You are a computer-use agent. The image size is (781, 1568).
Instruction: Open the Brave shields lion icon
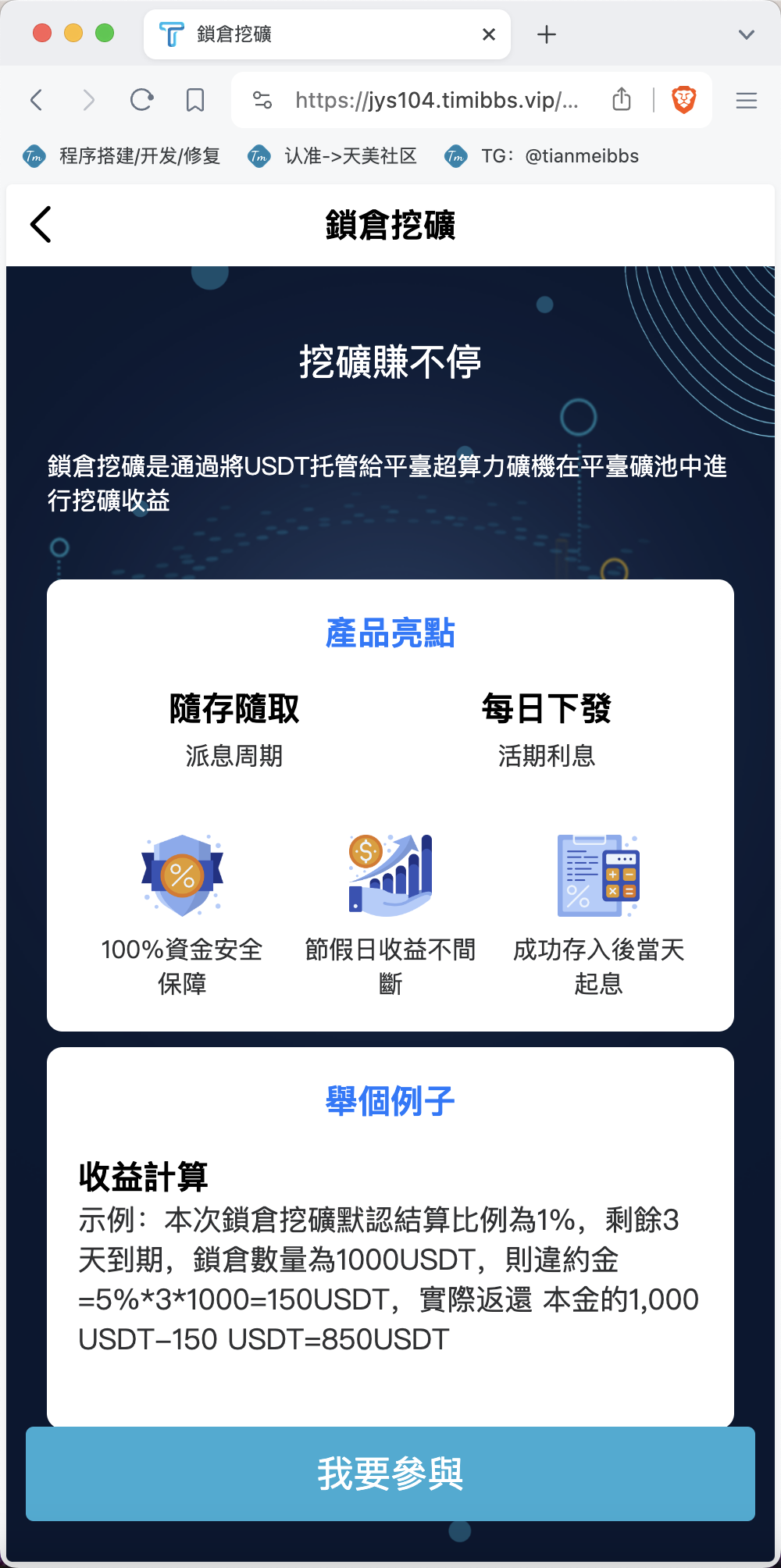click(x=684, y=100)
